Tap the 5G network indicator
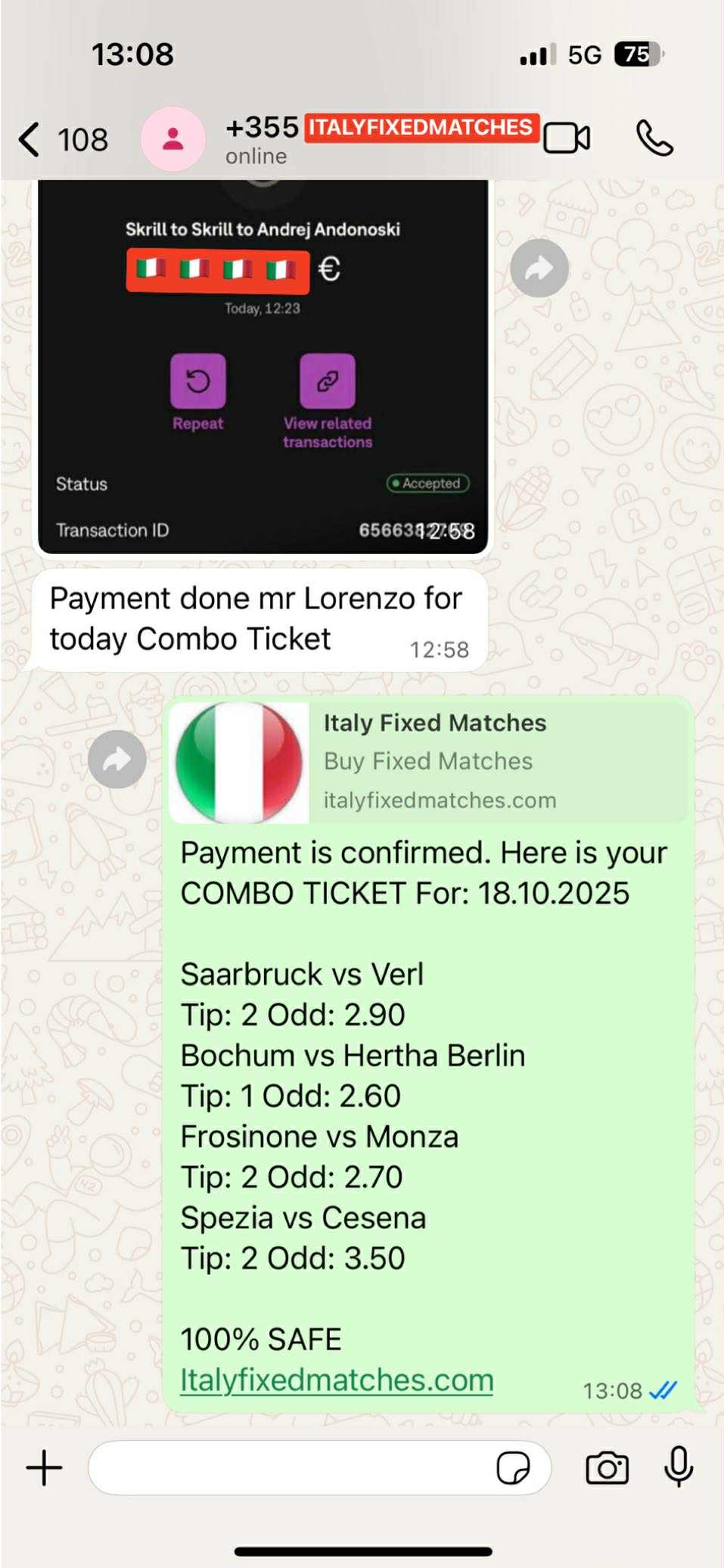724x1568 pixels. (x=586, y=54)
